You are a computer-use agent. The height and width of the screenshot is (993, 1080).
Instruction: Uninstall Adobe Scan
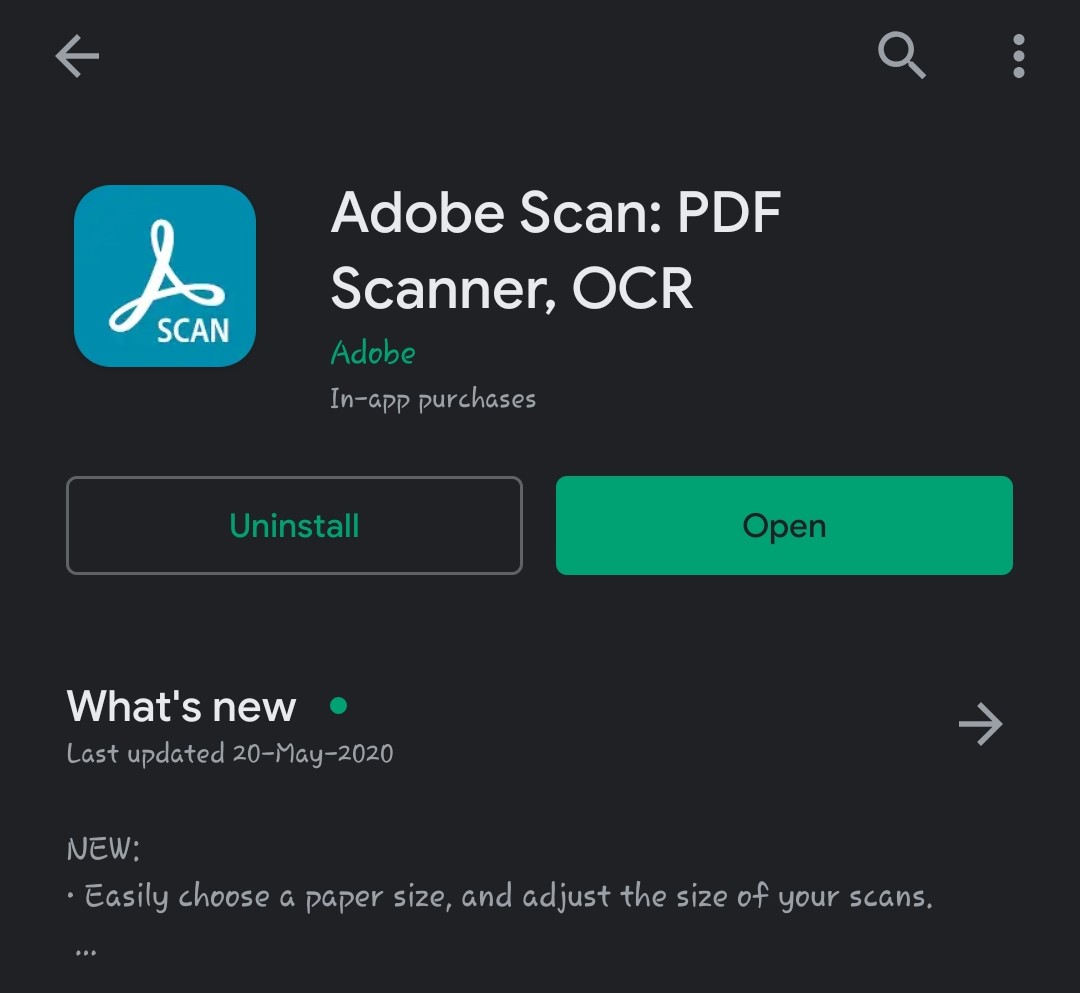(294, 526)
